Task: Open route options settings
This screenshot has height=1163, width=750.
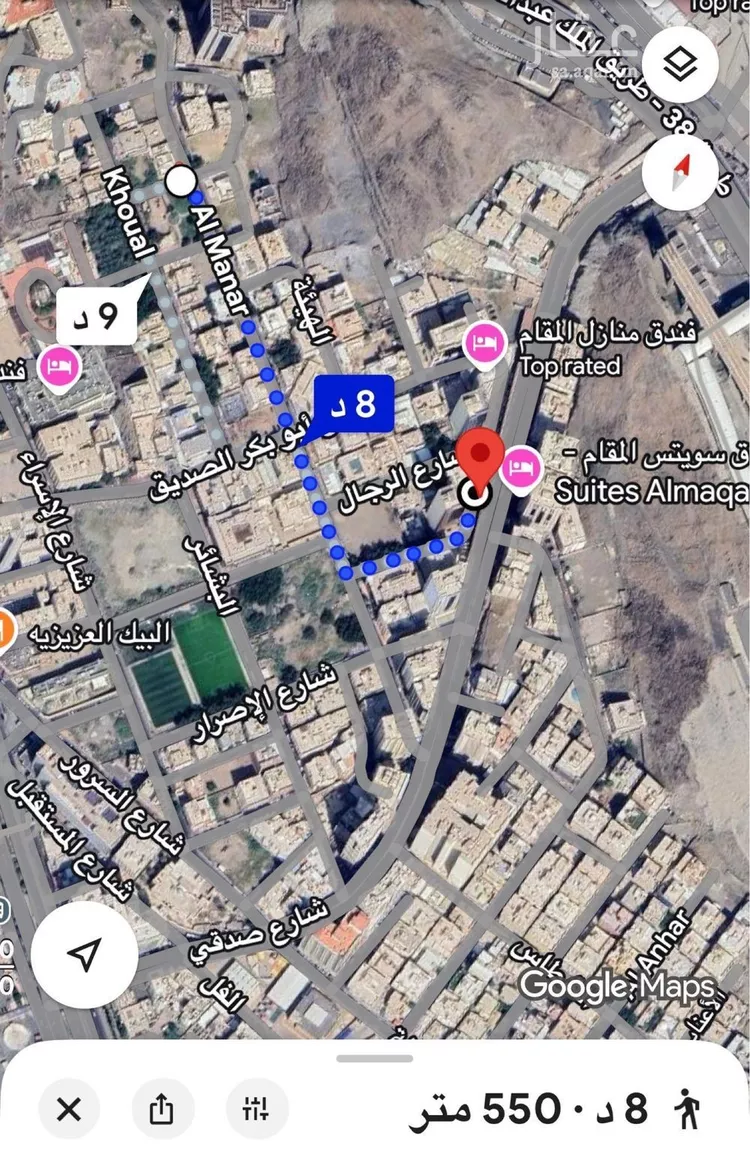Action: (257, 1109)
